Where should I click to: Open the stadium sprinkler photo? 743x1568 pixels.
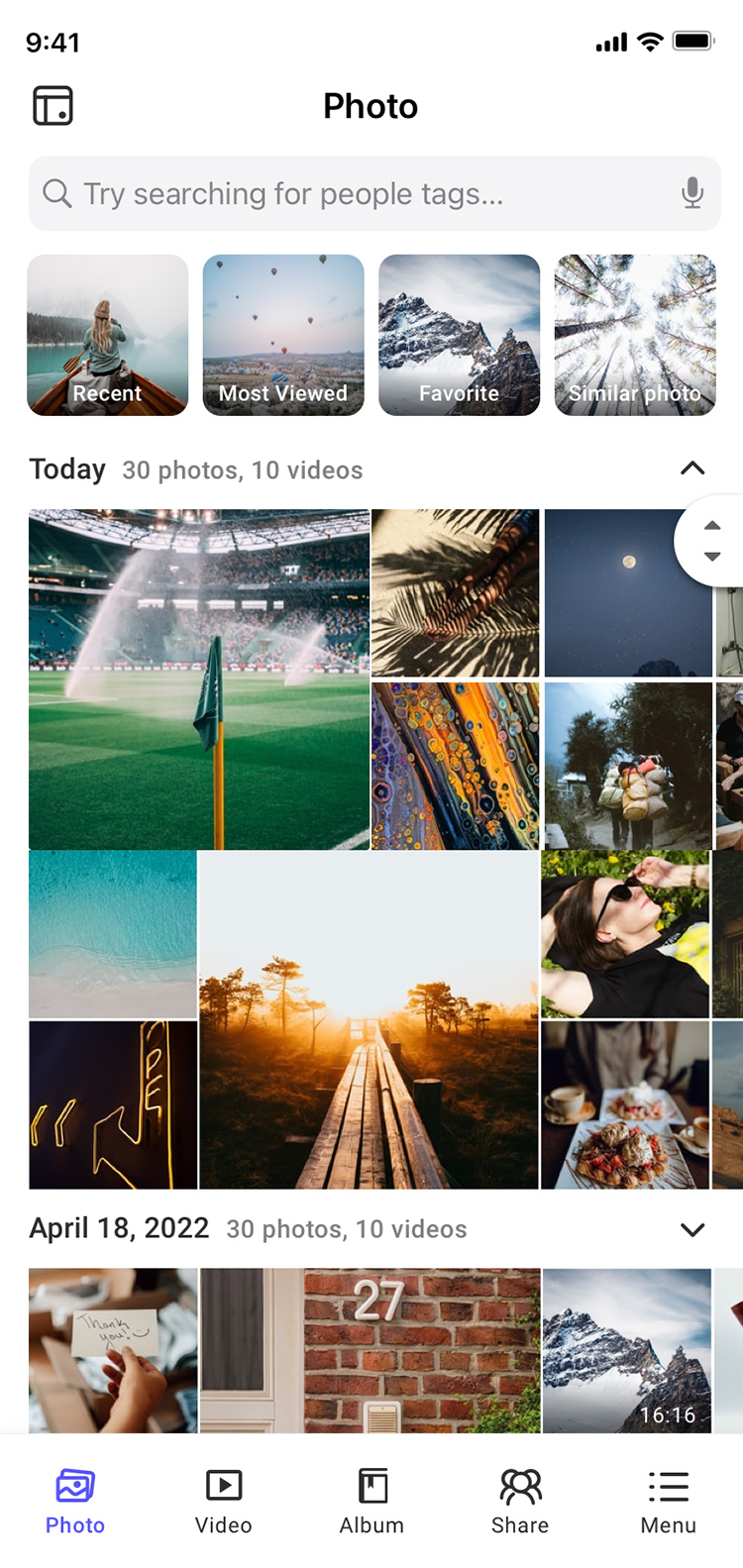(x=199, y=679)
